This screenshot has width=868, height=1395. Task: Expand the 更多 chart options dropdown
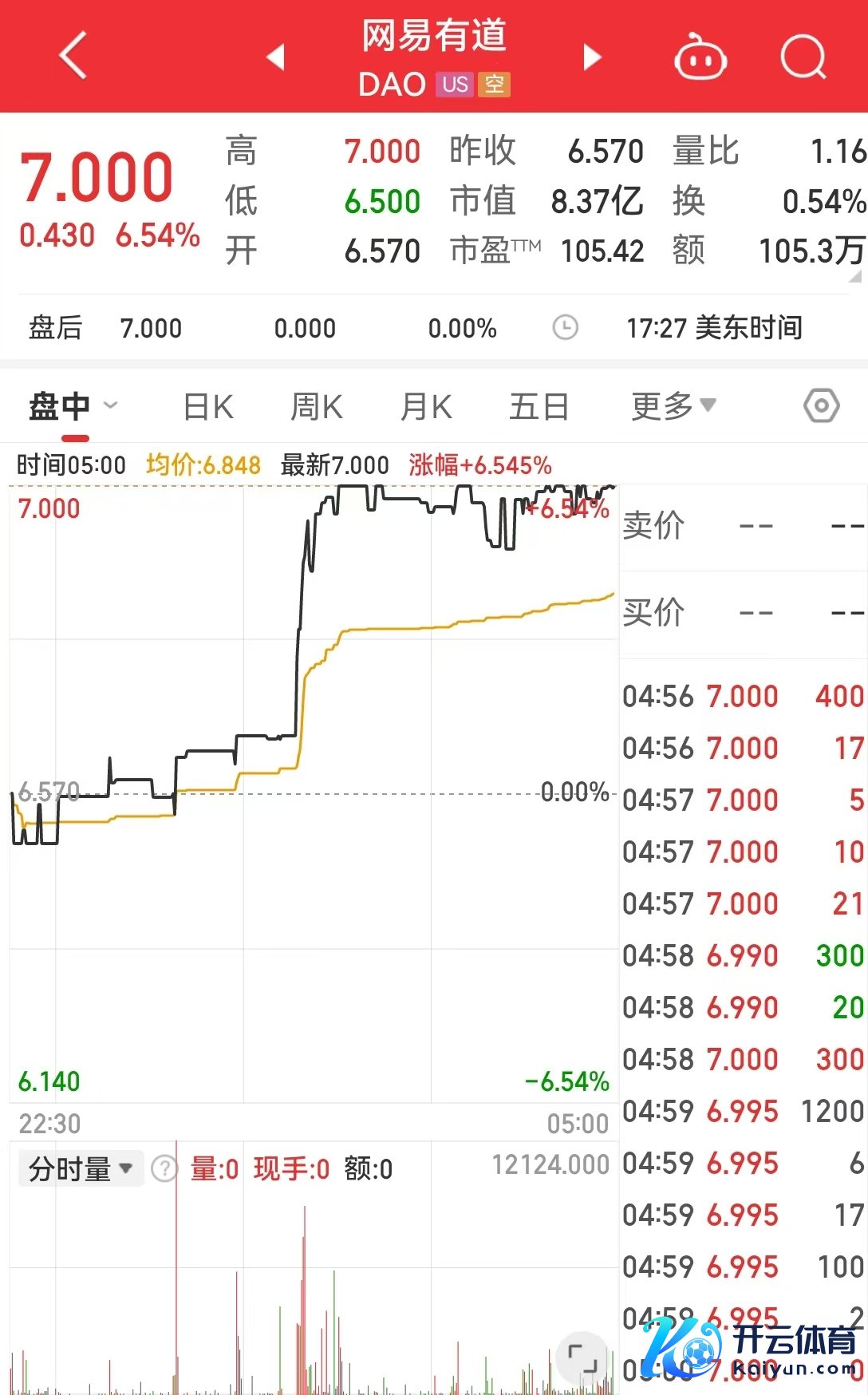(x=673, y=406)
